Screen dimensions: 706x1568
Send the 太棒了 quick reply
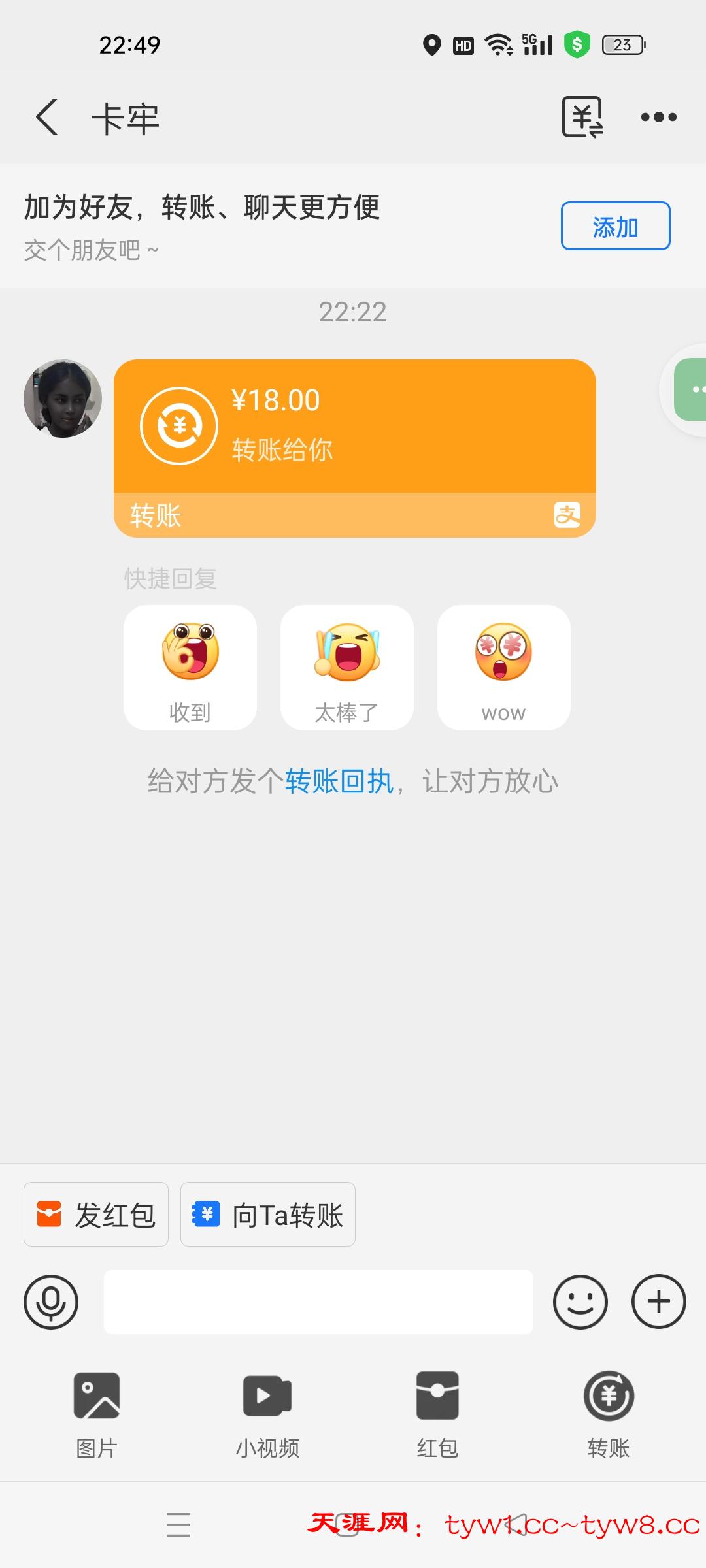347,667
